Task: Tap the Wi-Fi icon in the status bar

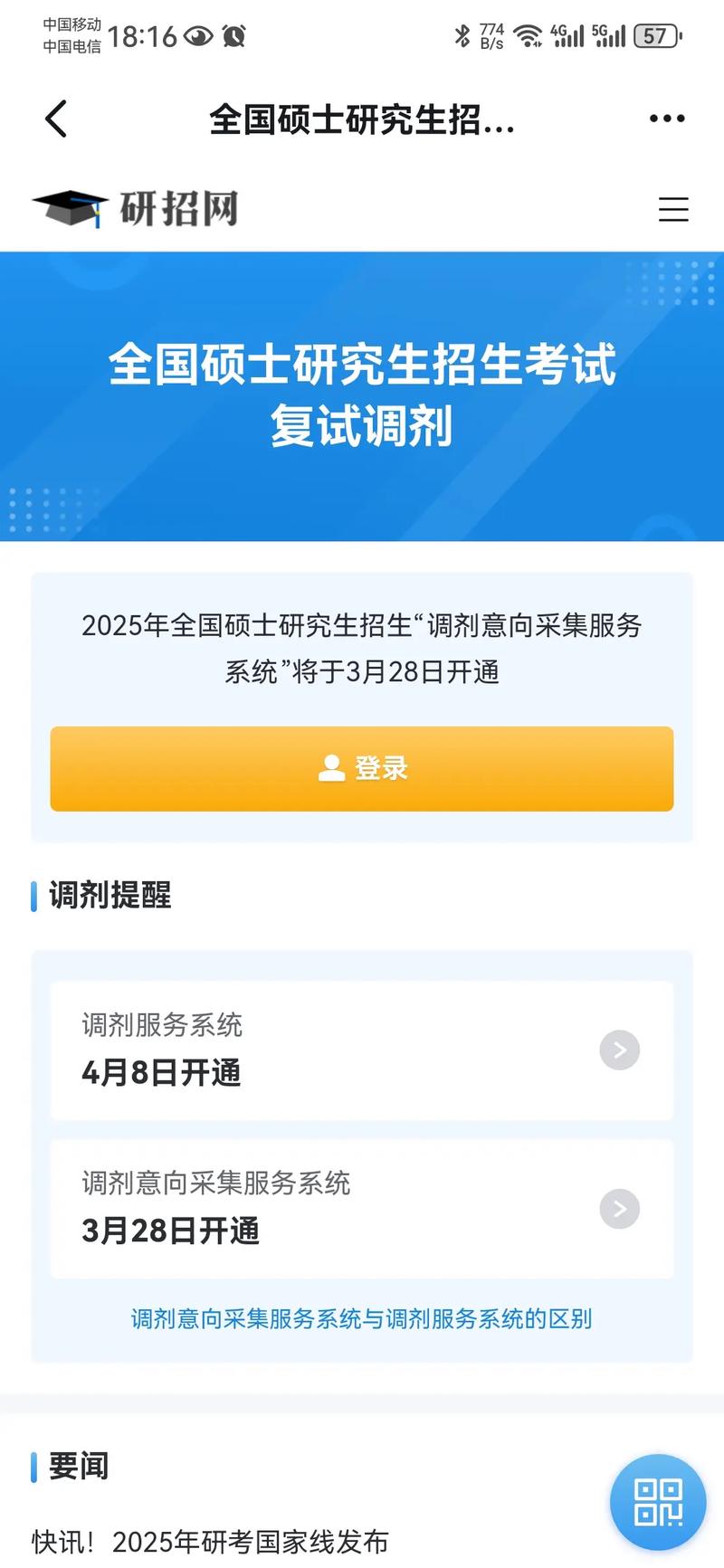Action: [x=529, y=37]
